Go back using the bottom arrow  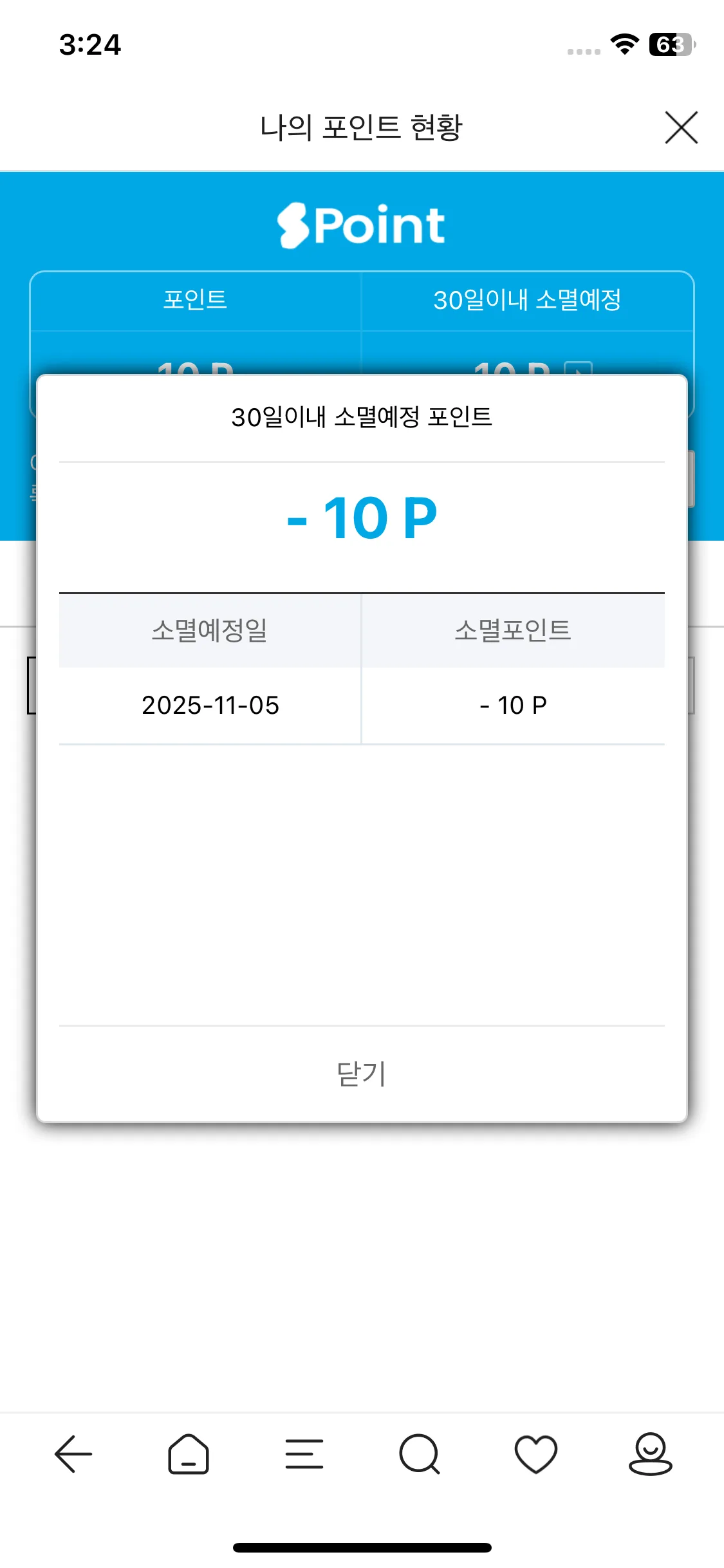[x=73, y=1454]
